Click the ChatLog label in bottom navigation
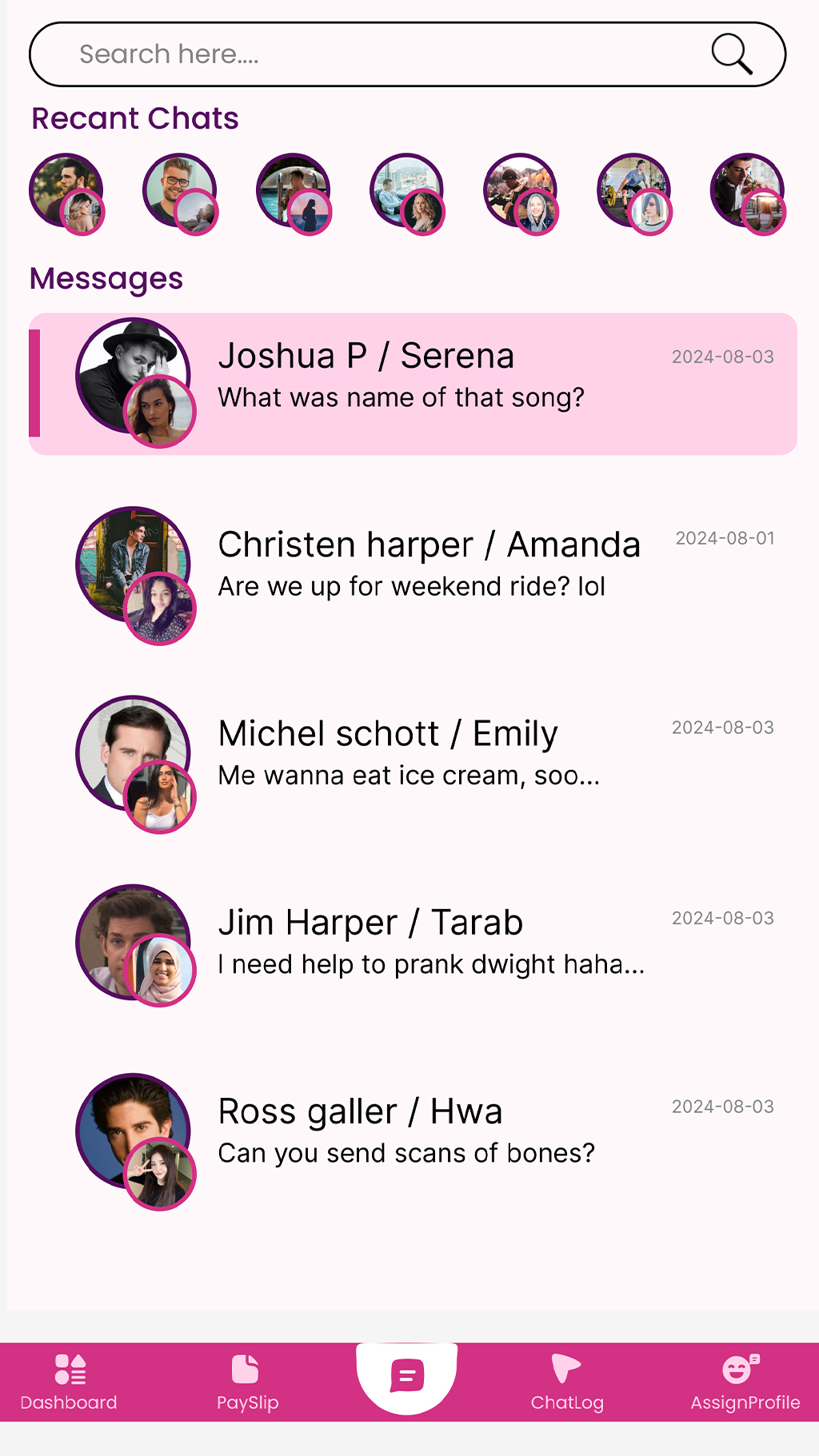This screenshot has width=819, height=1456. pos(567,1402)
